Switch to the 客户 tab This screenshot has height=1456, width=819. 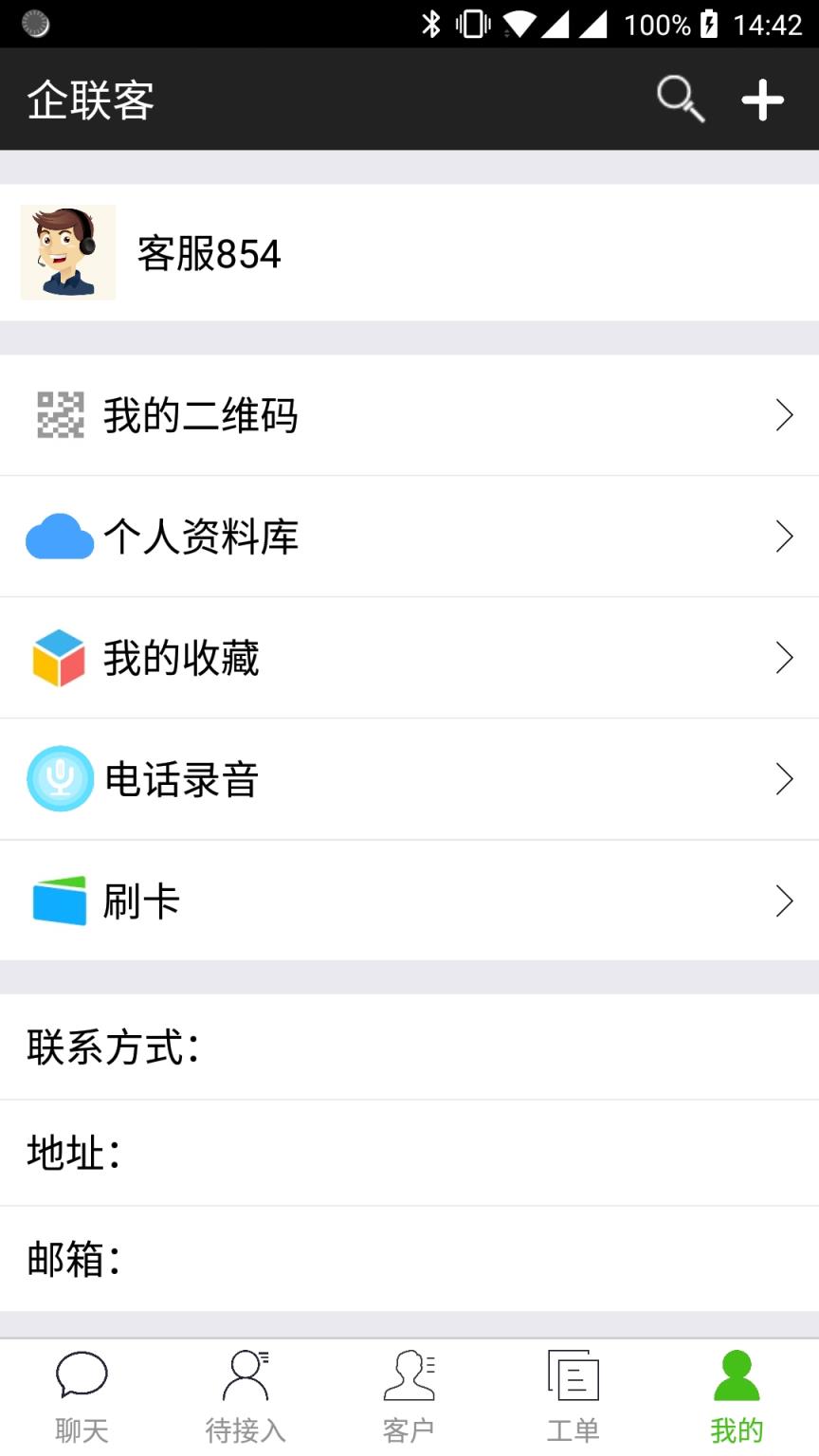(409, 1392)
